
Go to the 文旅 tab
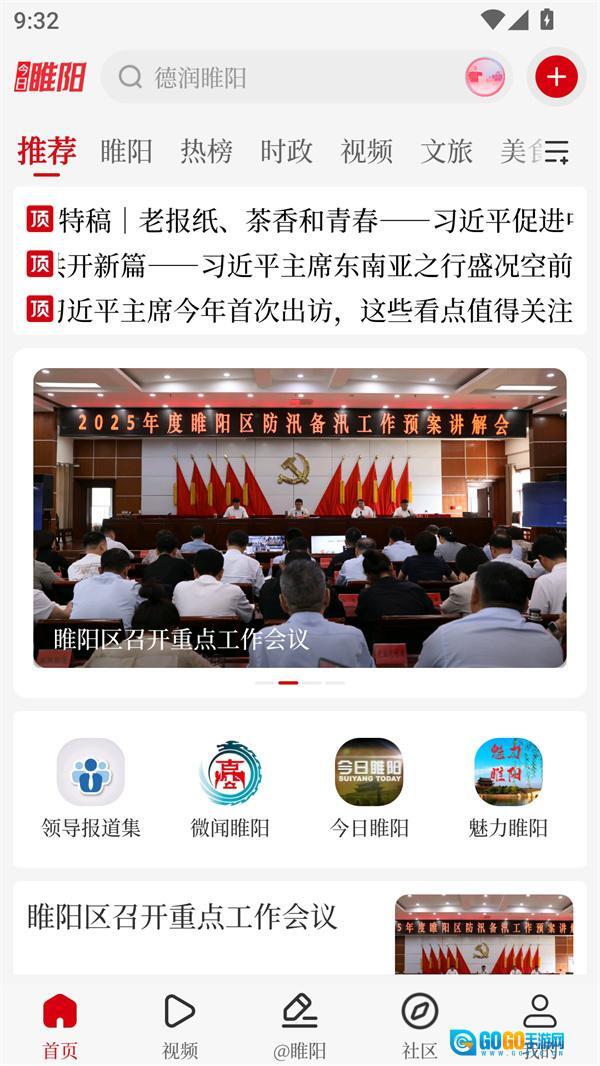[x=447, y=151]
